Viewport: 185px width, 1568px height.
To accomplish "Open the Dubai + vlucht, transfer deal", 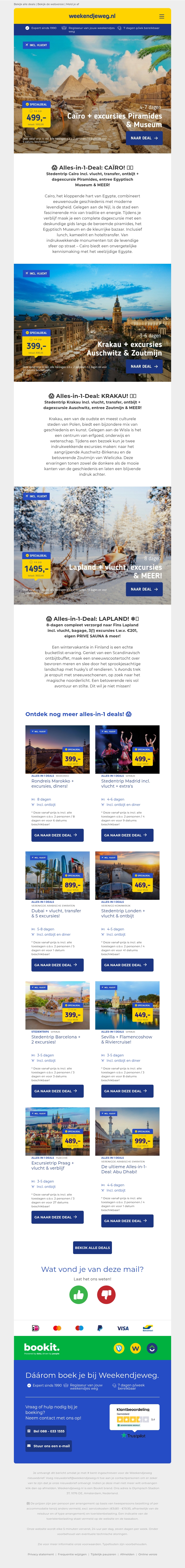I will (x=57, y=965).
